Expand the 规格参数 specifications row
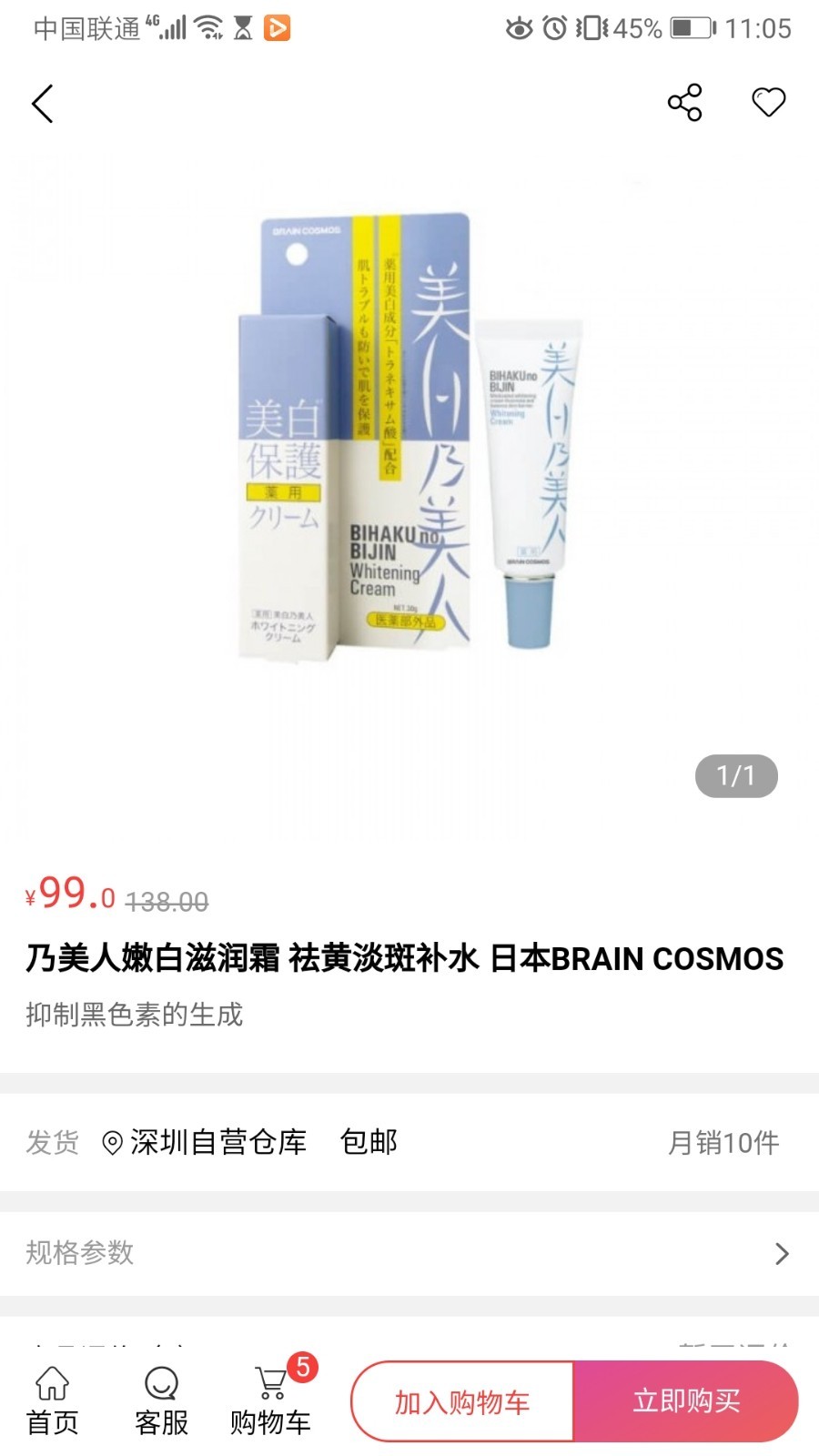This screenshot has width=819, height=1456. [x=409, y=1253]
